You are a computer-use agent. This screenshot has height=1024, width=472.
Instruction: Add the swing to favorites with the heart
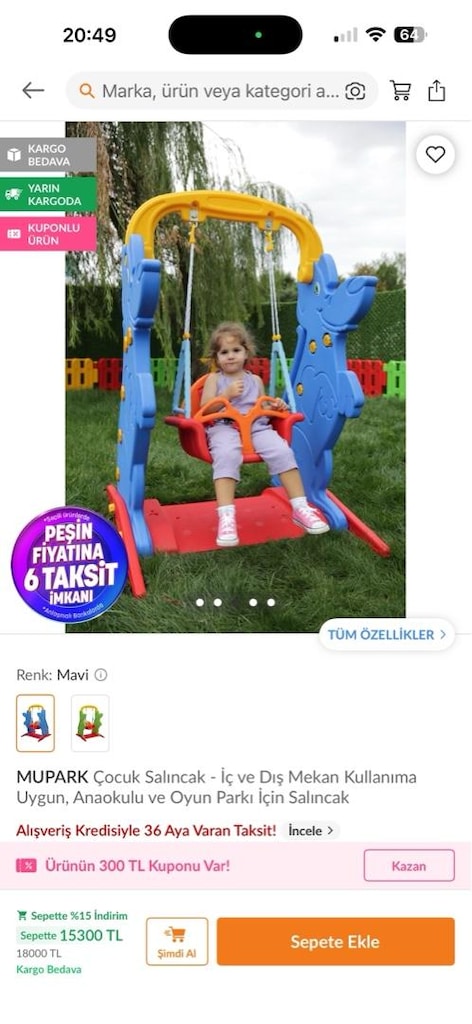[x=435, y=155]
